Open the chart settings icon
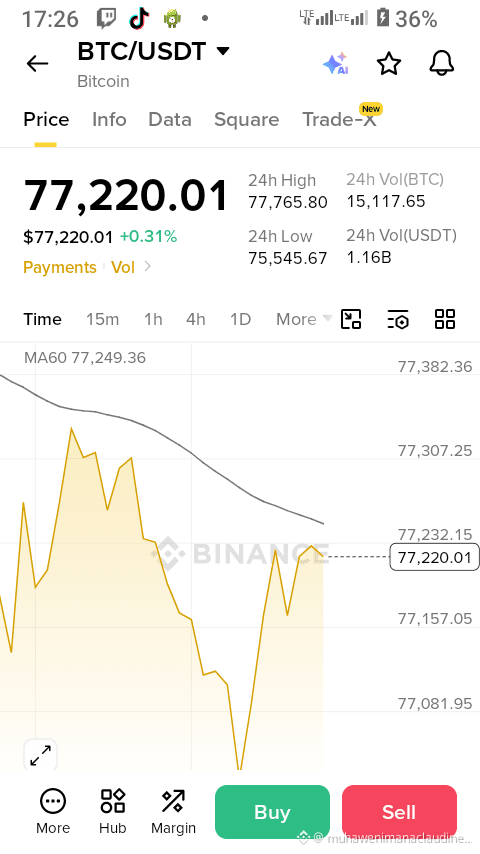The width and height of the screenshot is (480, 854). click(398, 319)
